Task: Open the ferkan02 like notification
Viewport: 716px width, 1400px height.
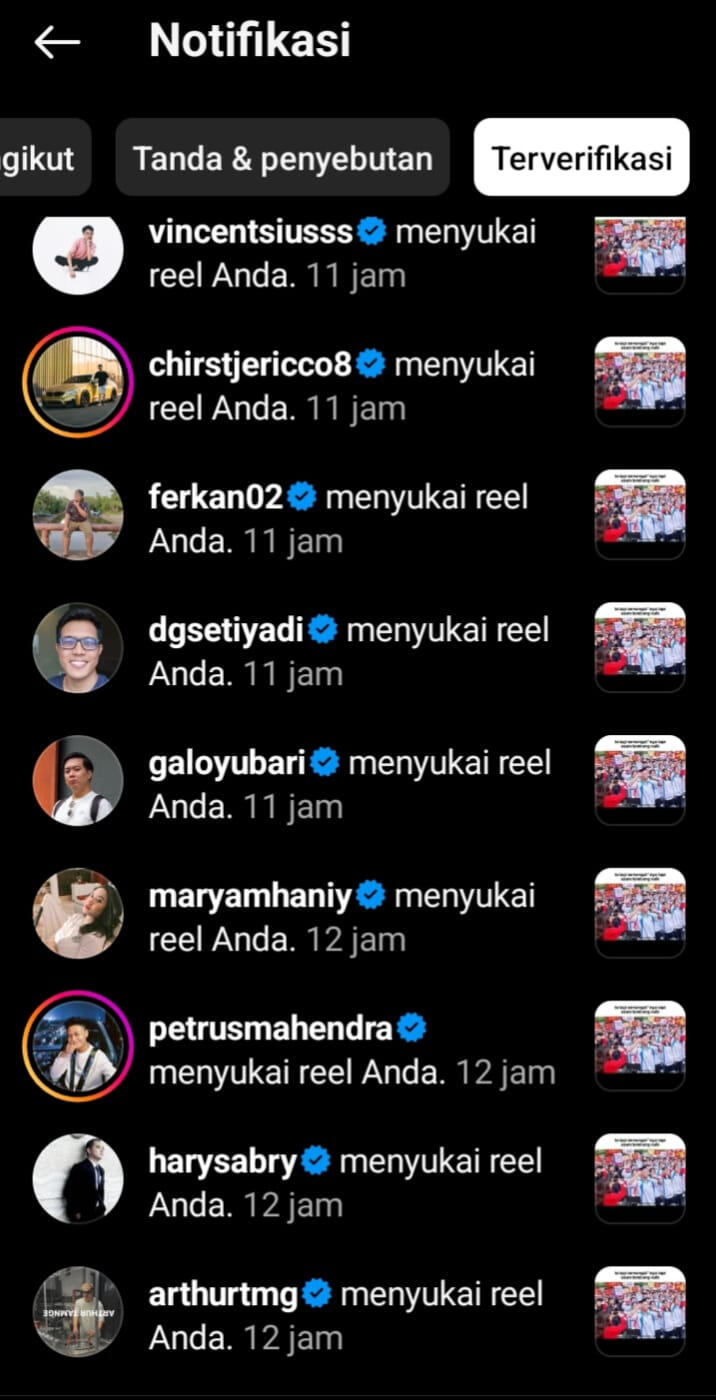Action: pos(338,519)
